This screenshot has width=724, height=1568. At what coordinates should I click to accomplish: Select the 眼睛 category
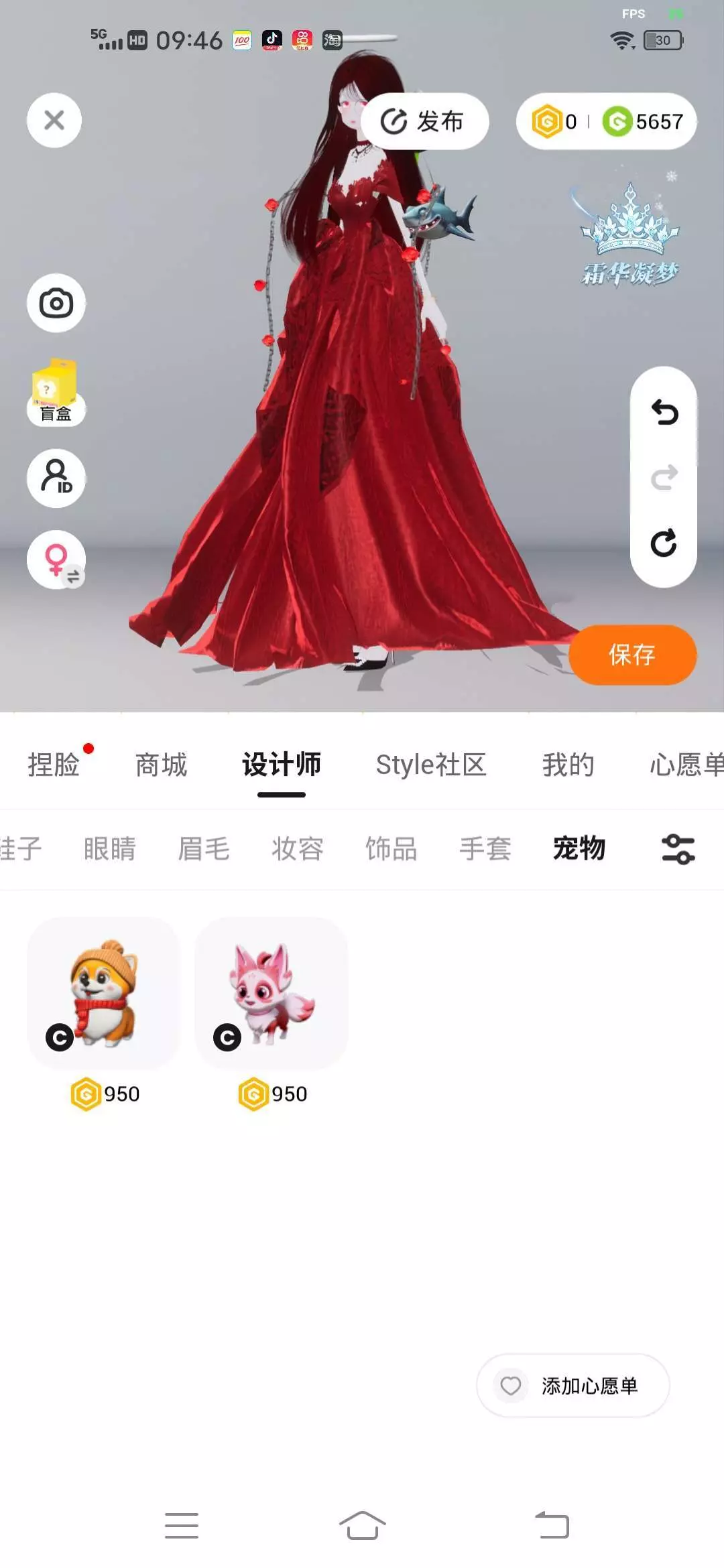(110, 848)
